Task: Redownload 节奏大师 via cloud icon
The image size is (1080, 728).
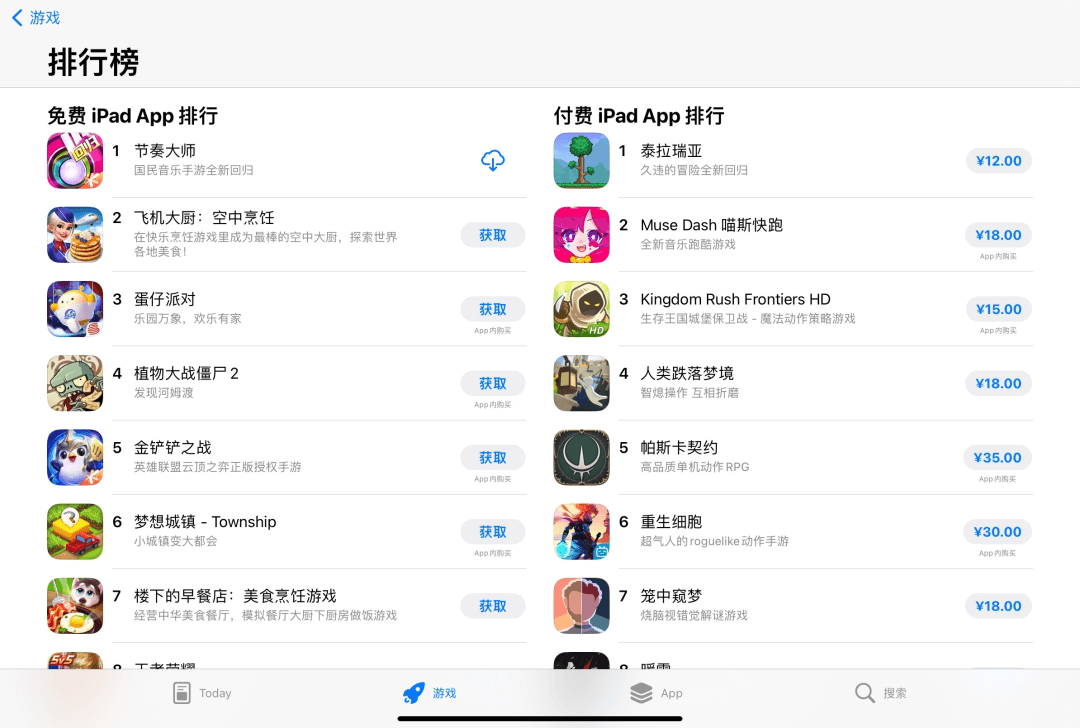Action: tap(492, 160)
